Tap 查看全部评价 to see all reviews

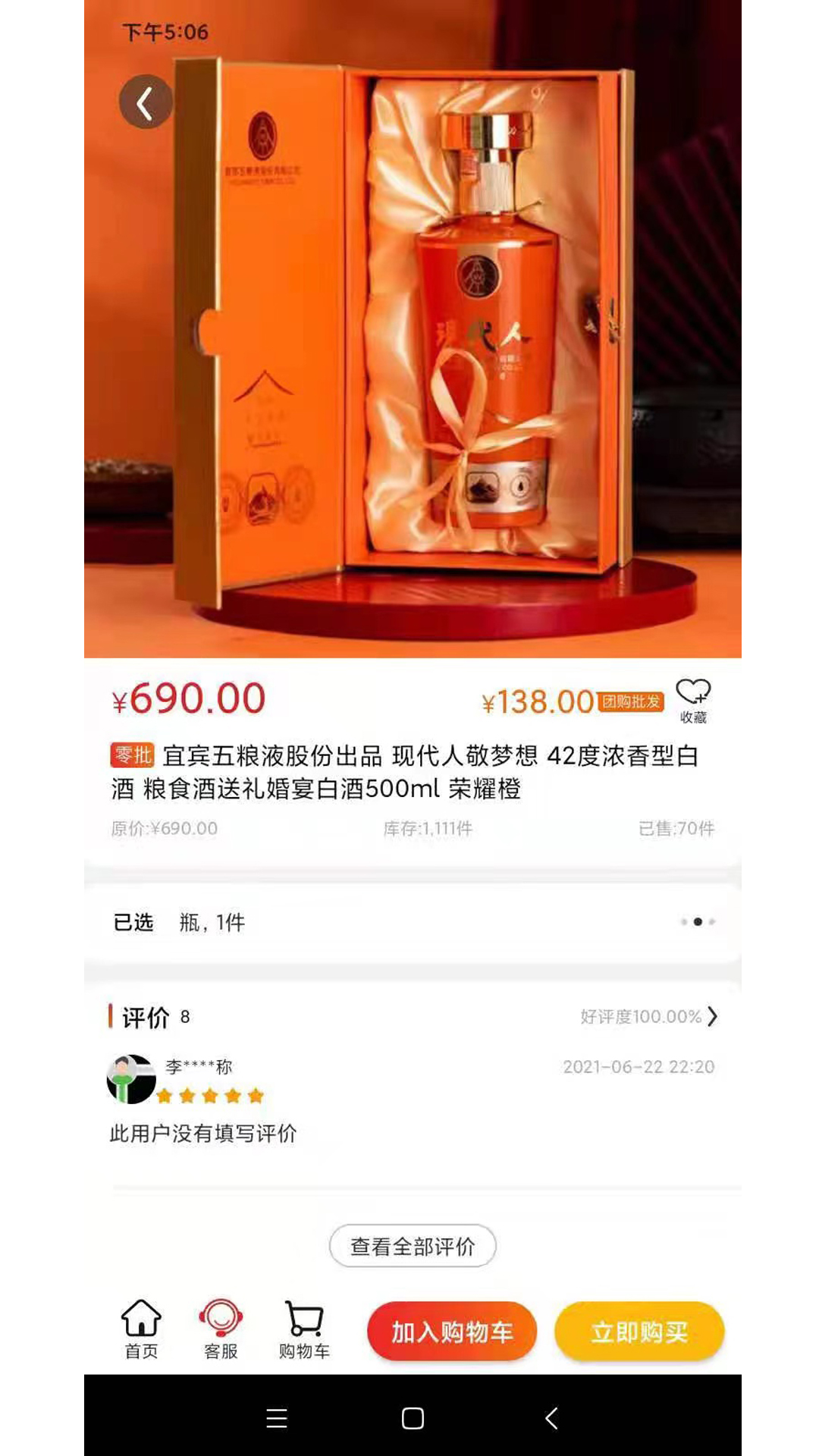[413, 1246]
